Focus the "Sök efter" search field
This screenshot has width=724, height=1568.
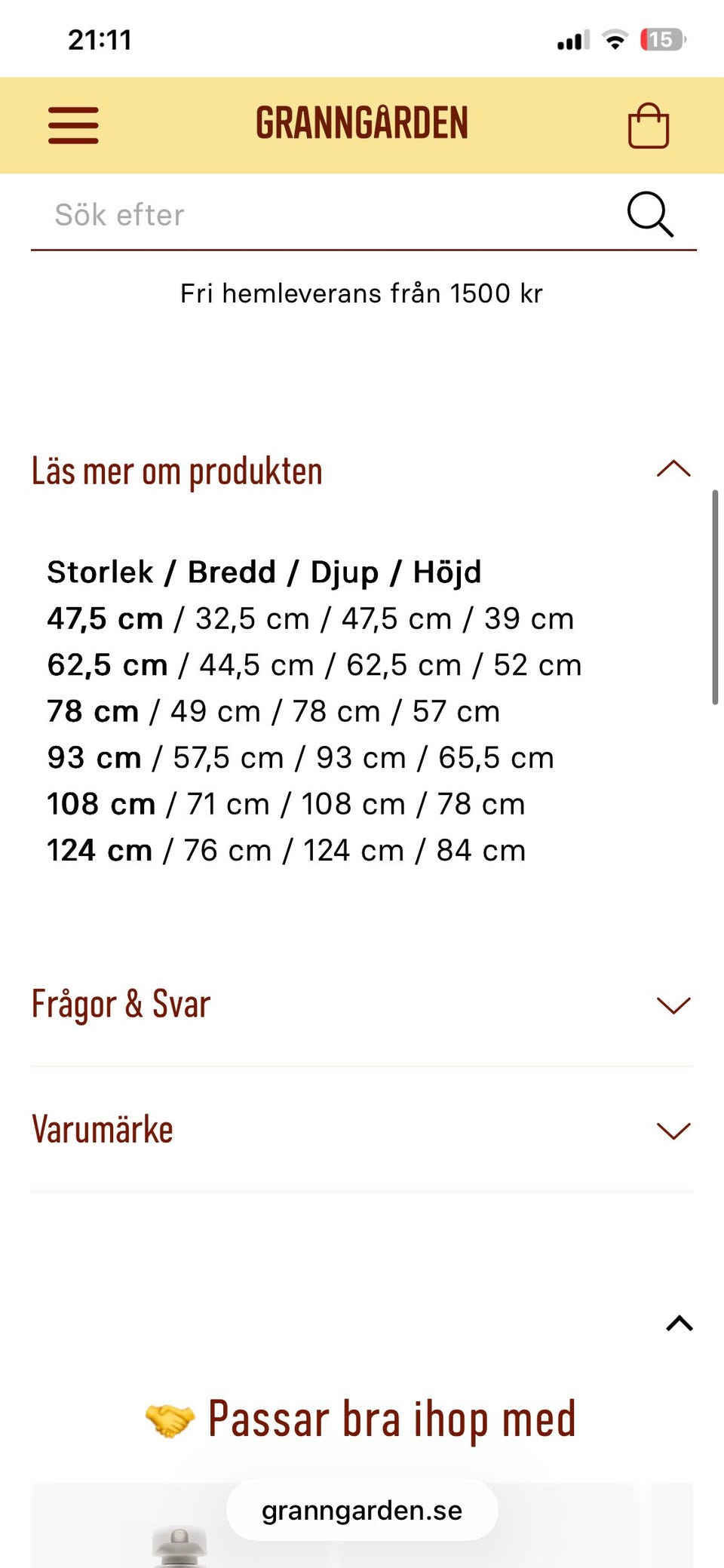[324, 215]
